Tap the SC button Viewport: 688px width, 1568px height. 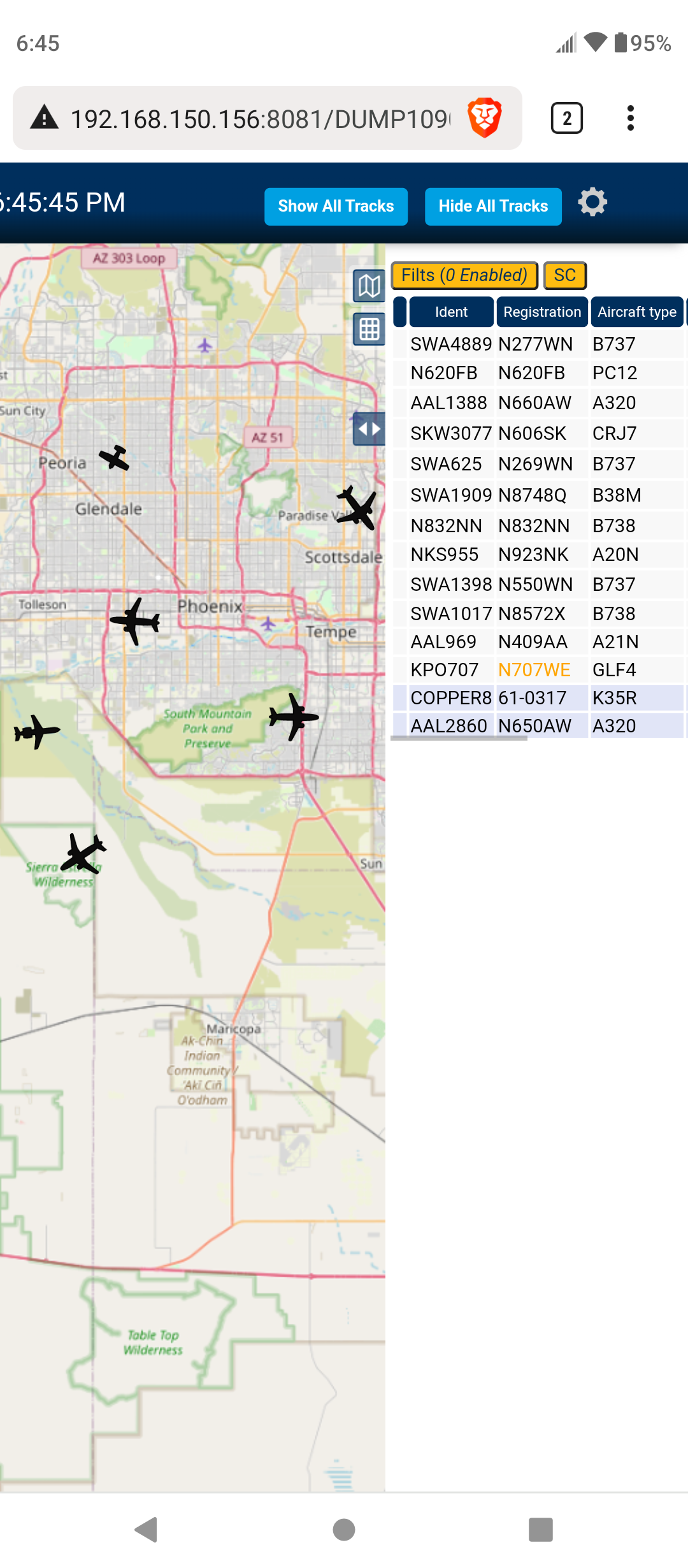(565, 275)
